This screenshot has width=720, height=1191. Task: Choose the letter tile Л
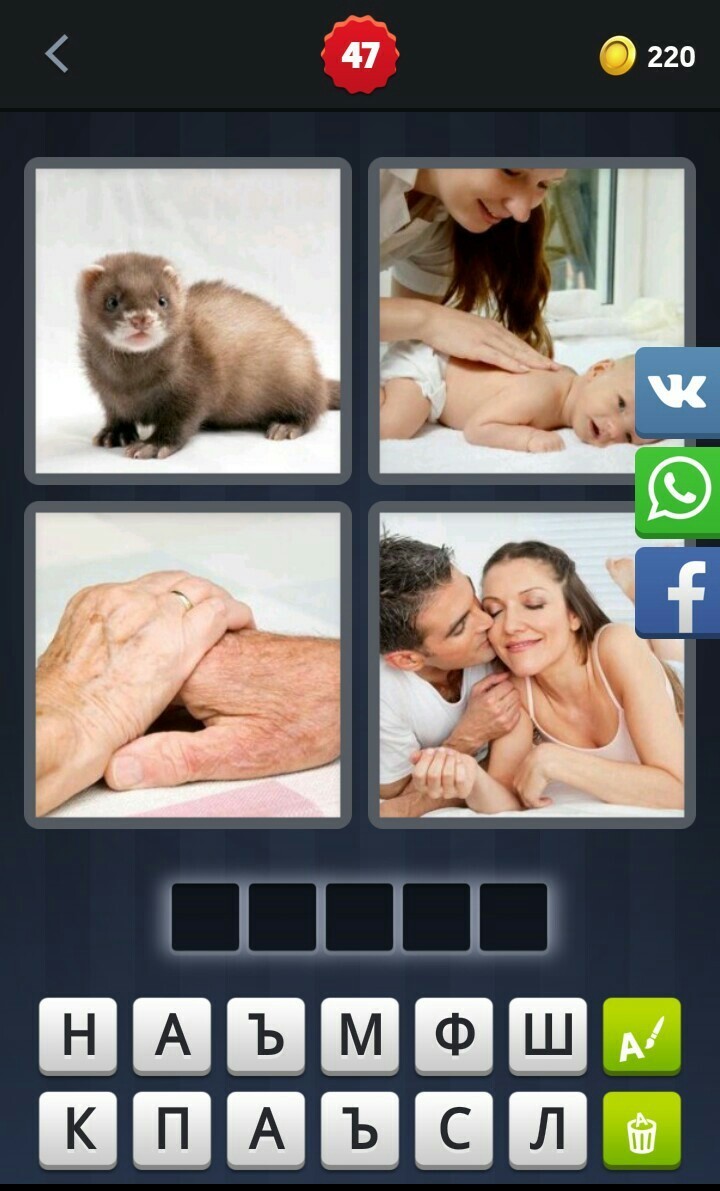548,1130
